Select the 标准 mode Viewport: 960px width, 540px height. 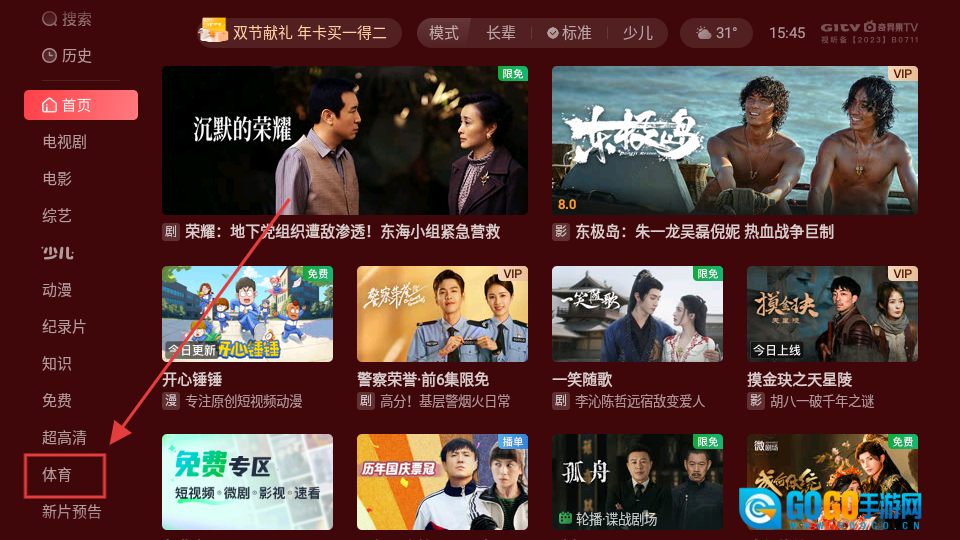569,33
